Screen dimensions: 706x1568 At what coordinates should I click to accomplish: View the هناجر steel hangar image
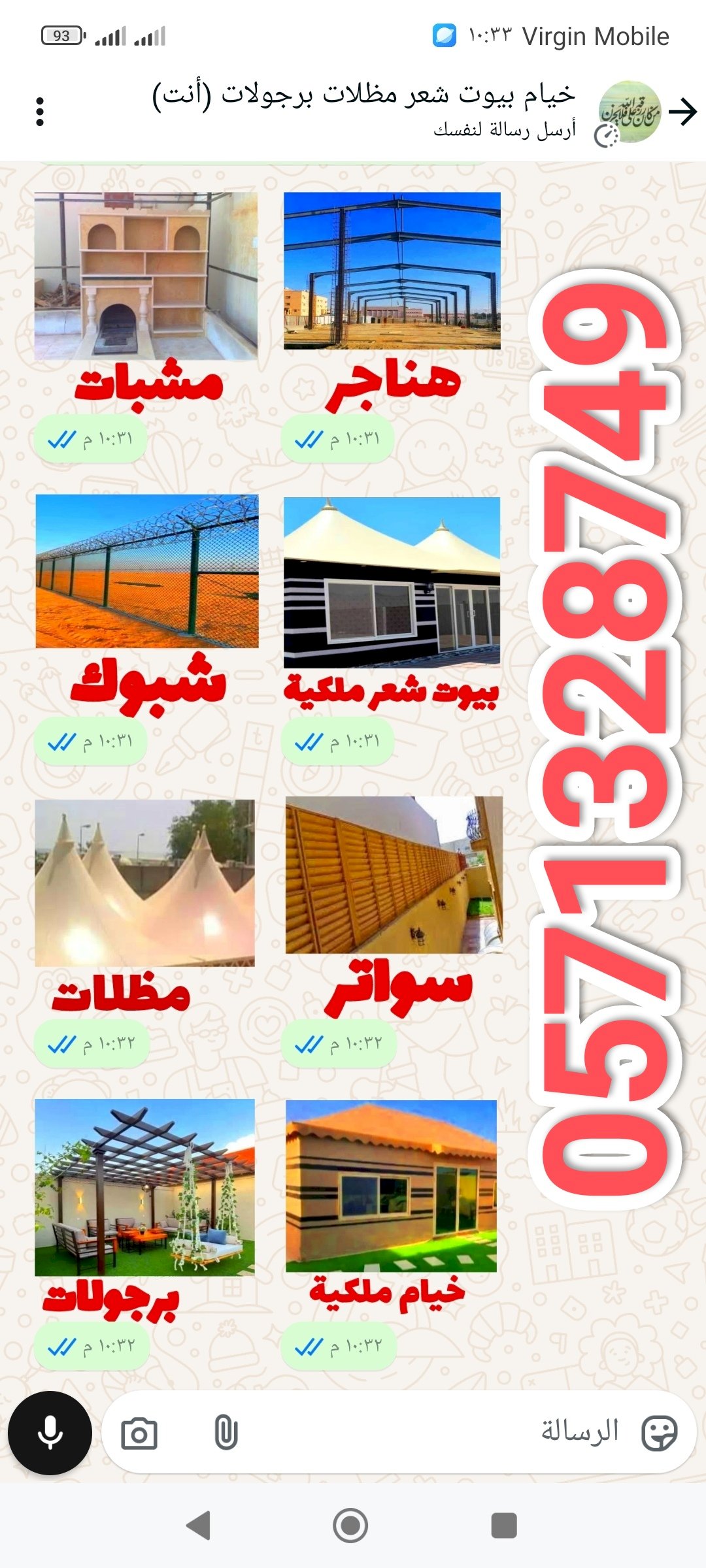point(392,270)
